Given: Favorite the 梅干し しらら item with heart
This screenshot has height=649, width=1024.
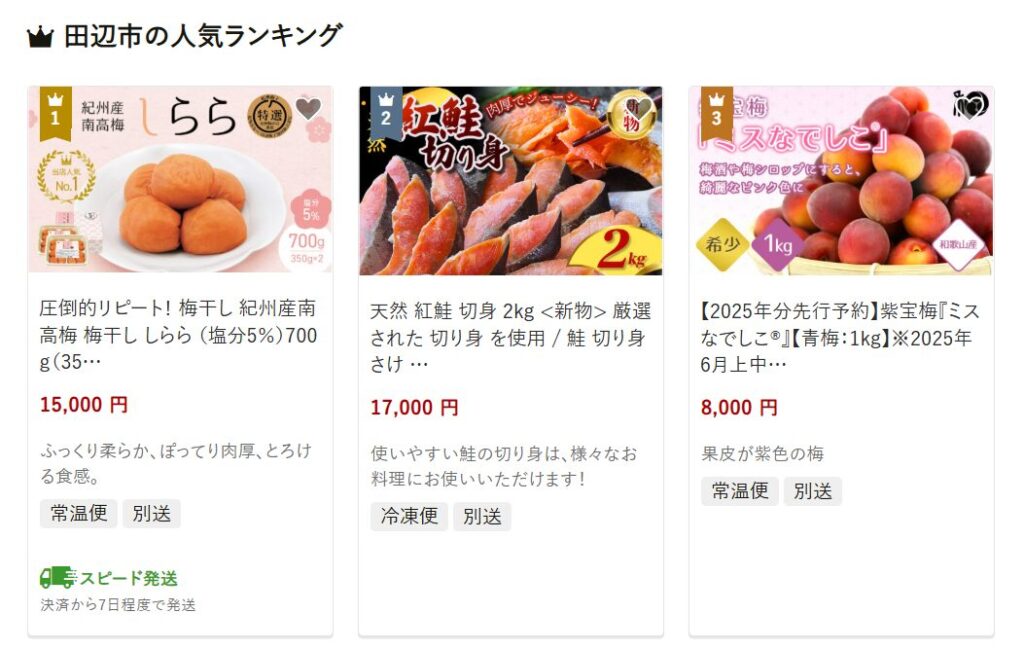Looking at the screenshot, I should (x=308, y=108).
